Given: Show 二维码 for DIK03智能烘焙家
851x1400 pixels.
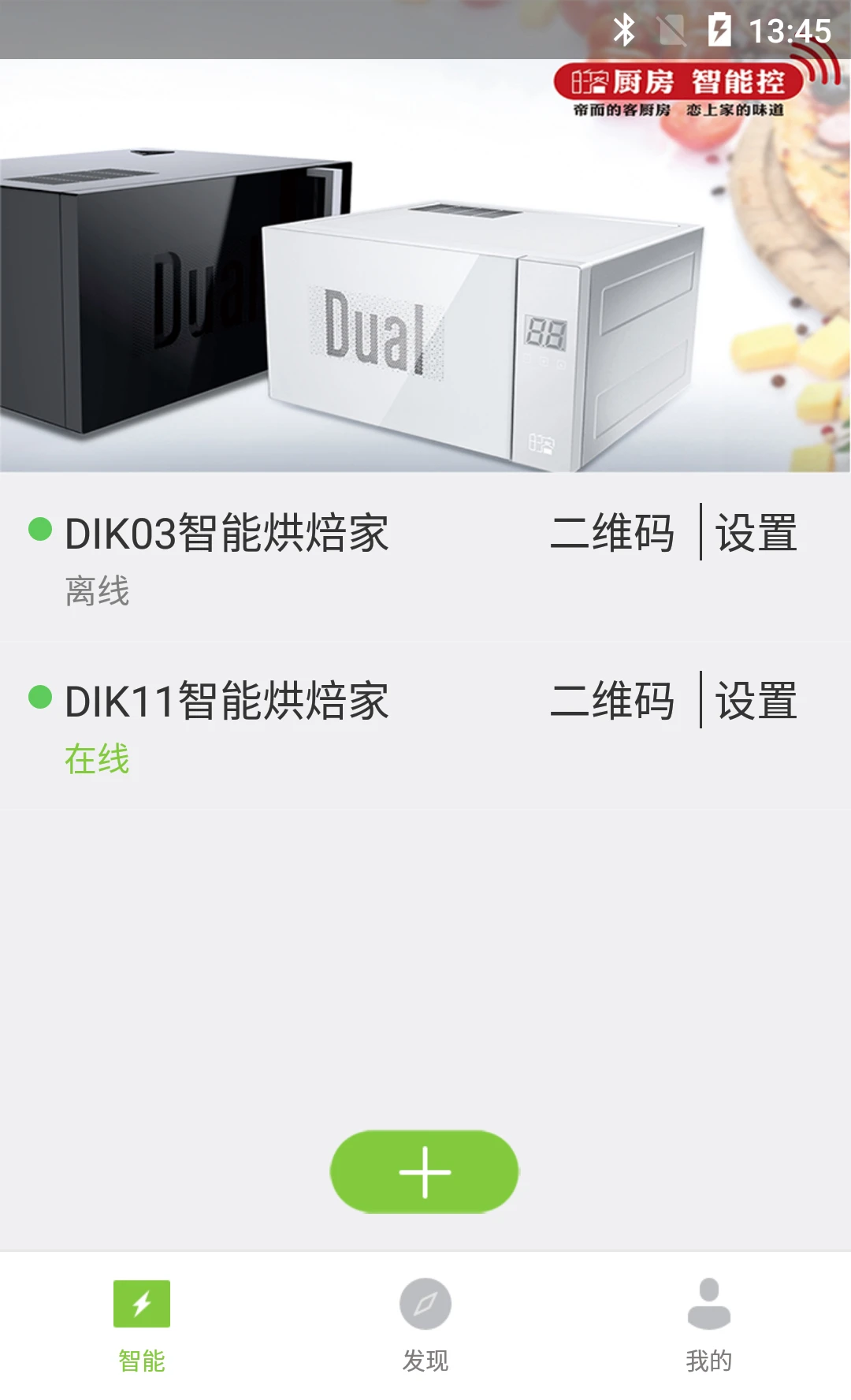Looking at the screenshot, I should (612, 534).
